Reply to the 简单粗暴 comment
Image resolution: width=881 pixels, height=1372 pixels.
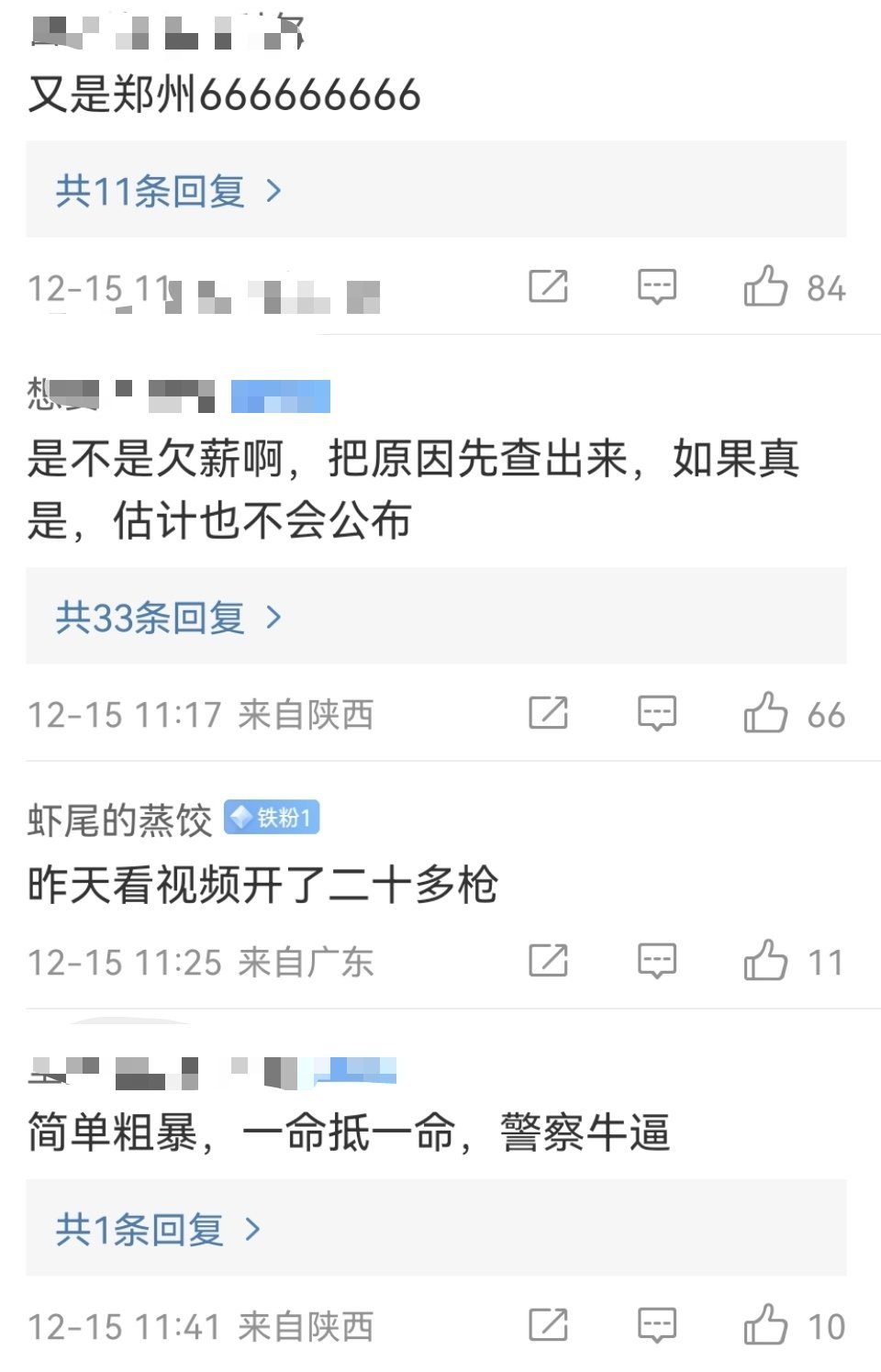tap(657, 1326)
